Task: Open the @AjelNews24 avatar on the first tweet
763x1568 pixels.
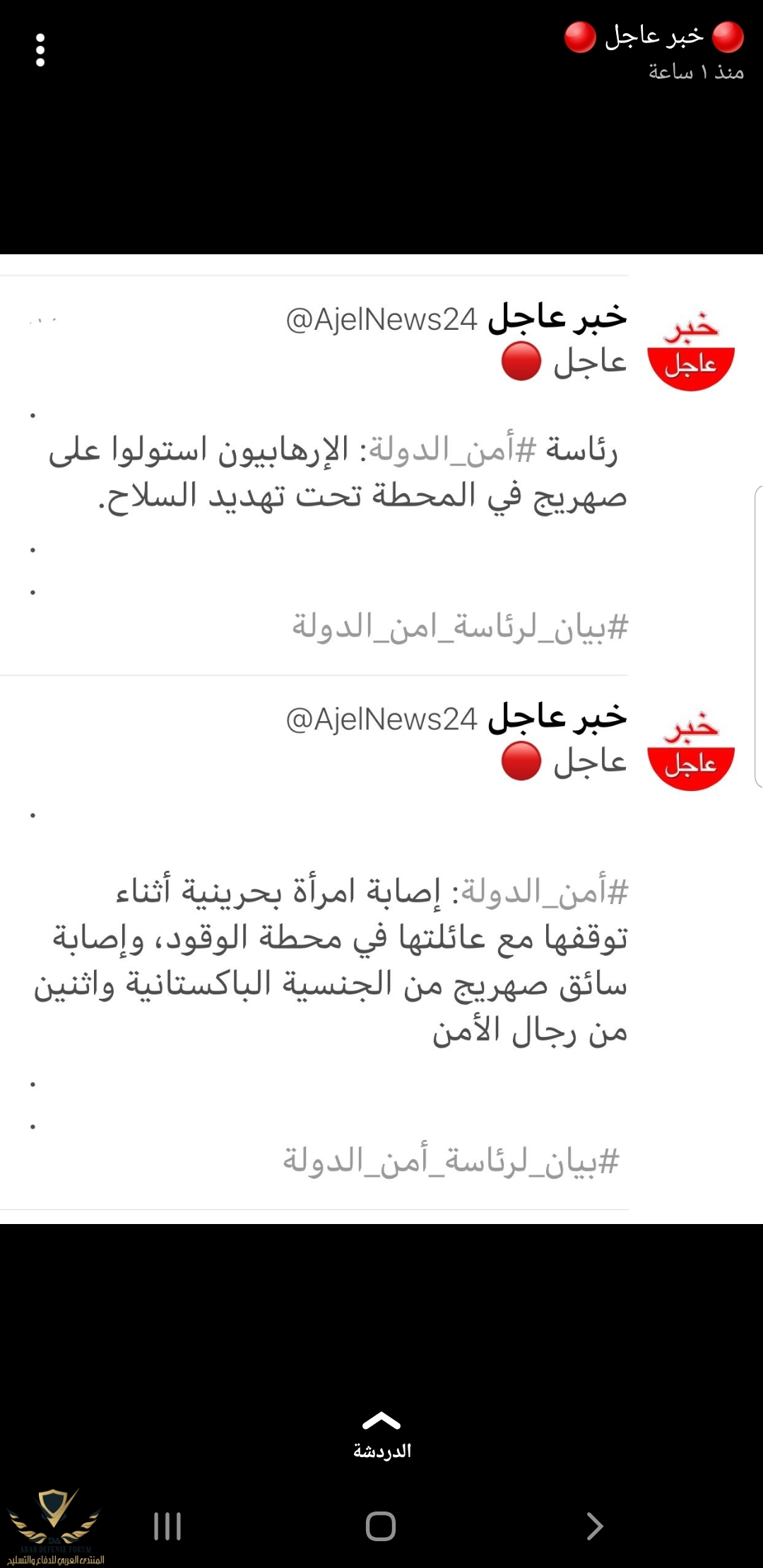Action: (691, 351)
